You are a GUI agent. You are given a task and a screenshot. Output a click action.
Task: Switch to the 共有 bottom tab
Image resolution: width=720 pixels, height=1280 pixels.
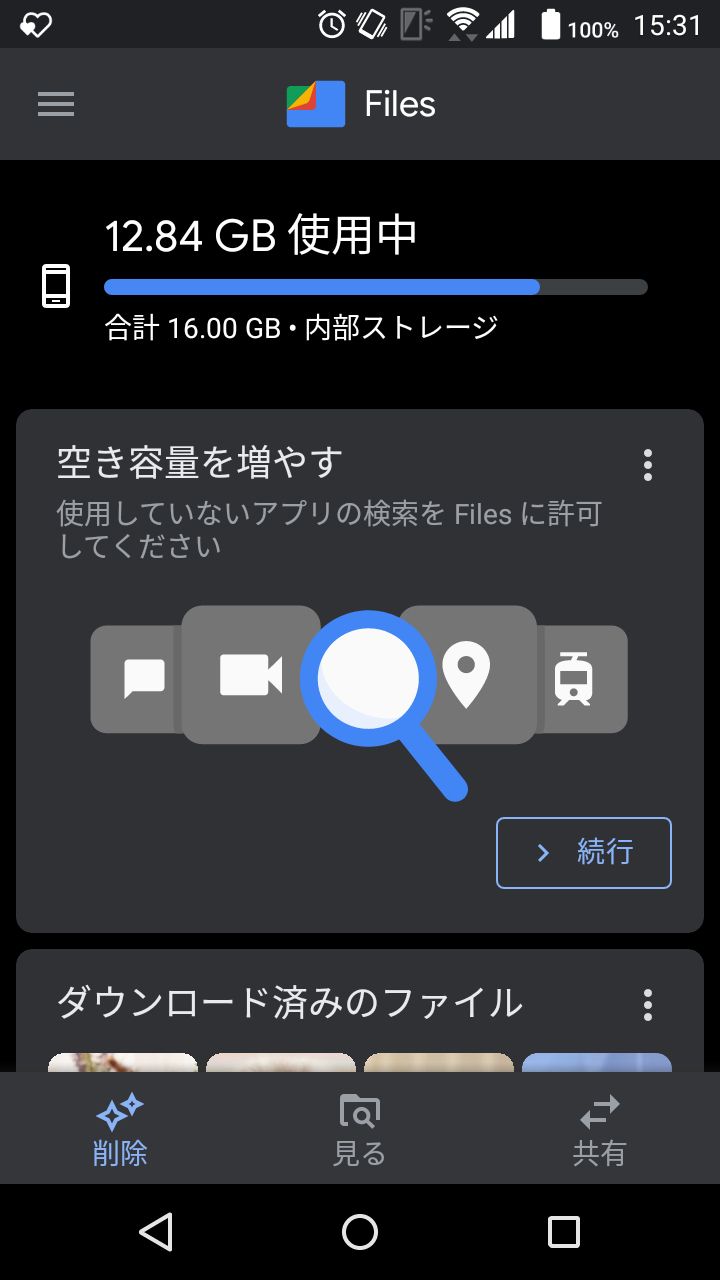point(598,1130)
